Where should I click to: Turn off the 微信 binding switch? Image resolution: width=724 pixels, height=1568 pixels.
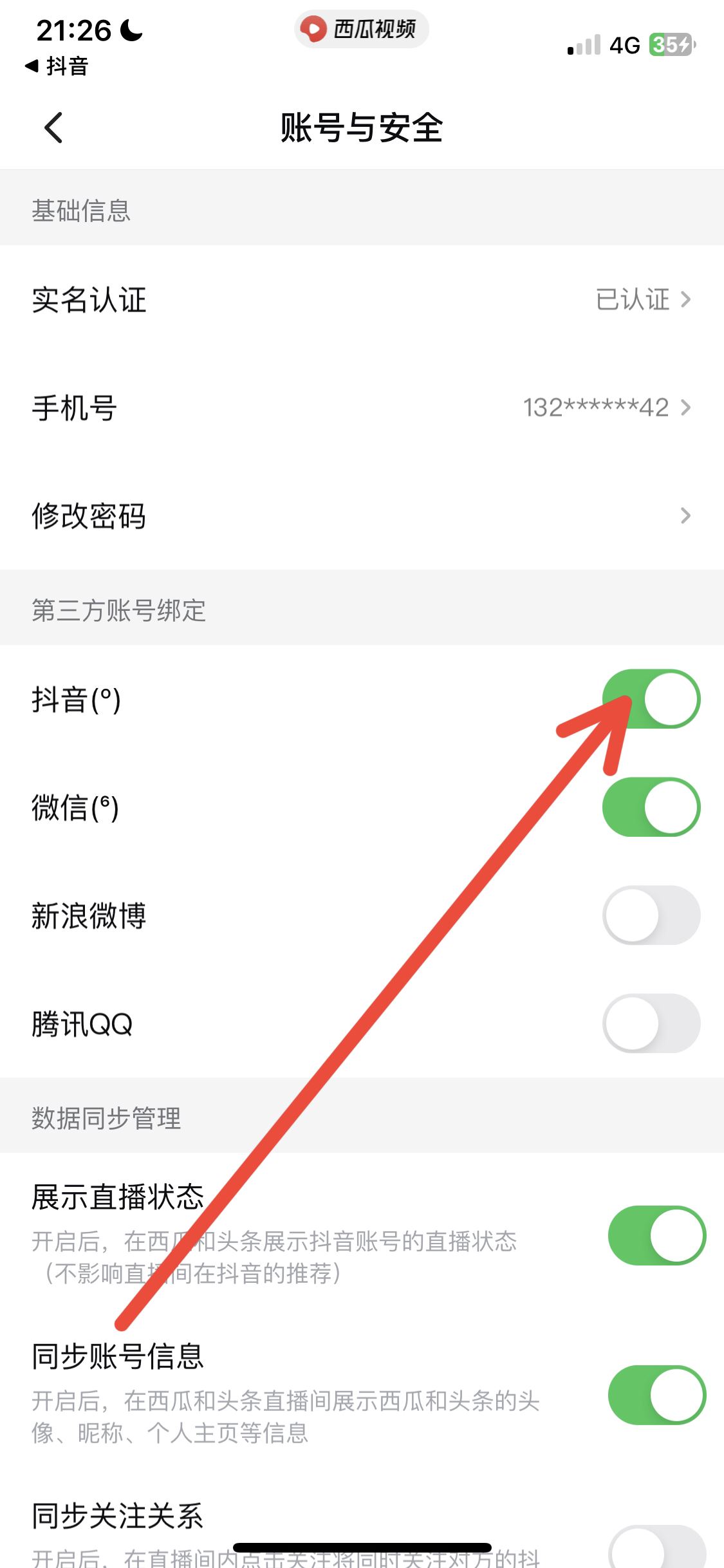(x=652, y=808)
